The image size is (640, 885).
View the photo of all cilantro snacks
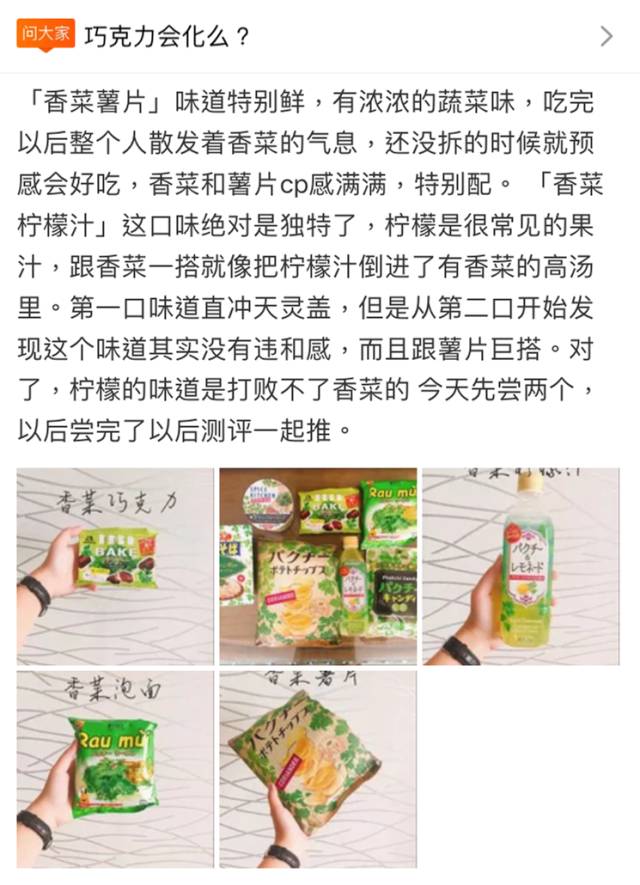point(318,566)
